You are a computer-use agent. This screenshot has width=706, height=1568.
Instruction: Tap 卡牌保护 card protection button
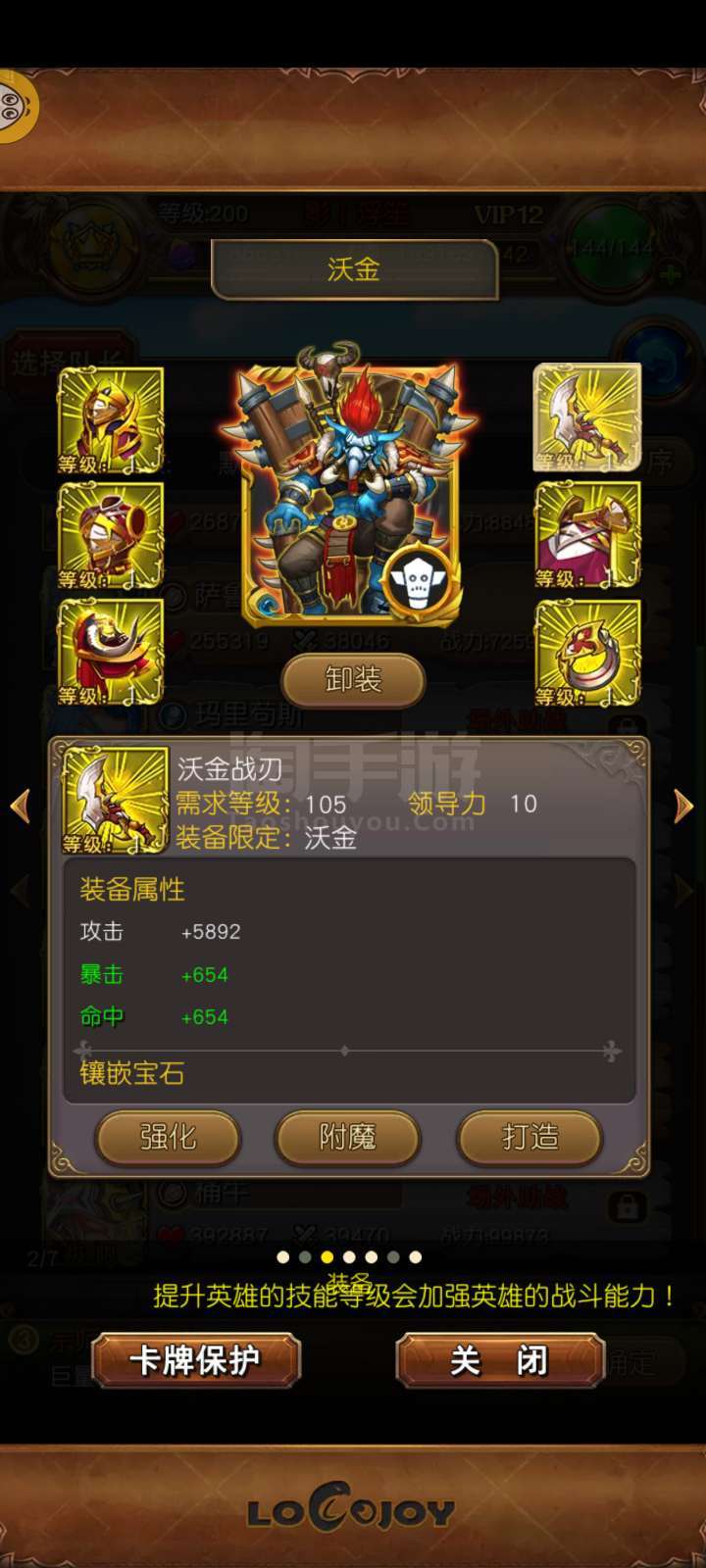pos(196,1360)
